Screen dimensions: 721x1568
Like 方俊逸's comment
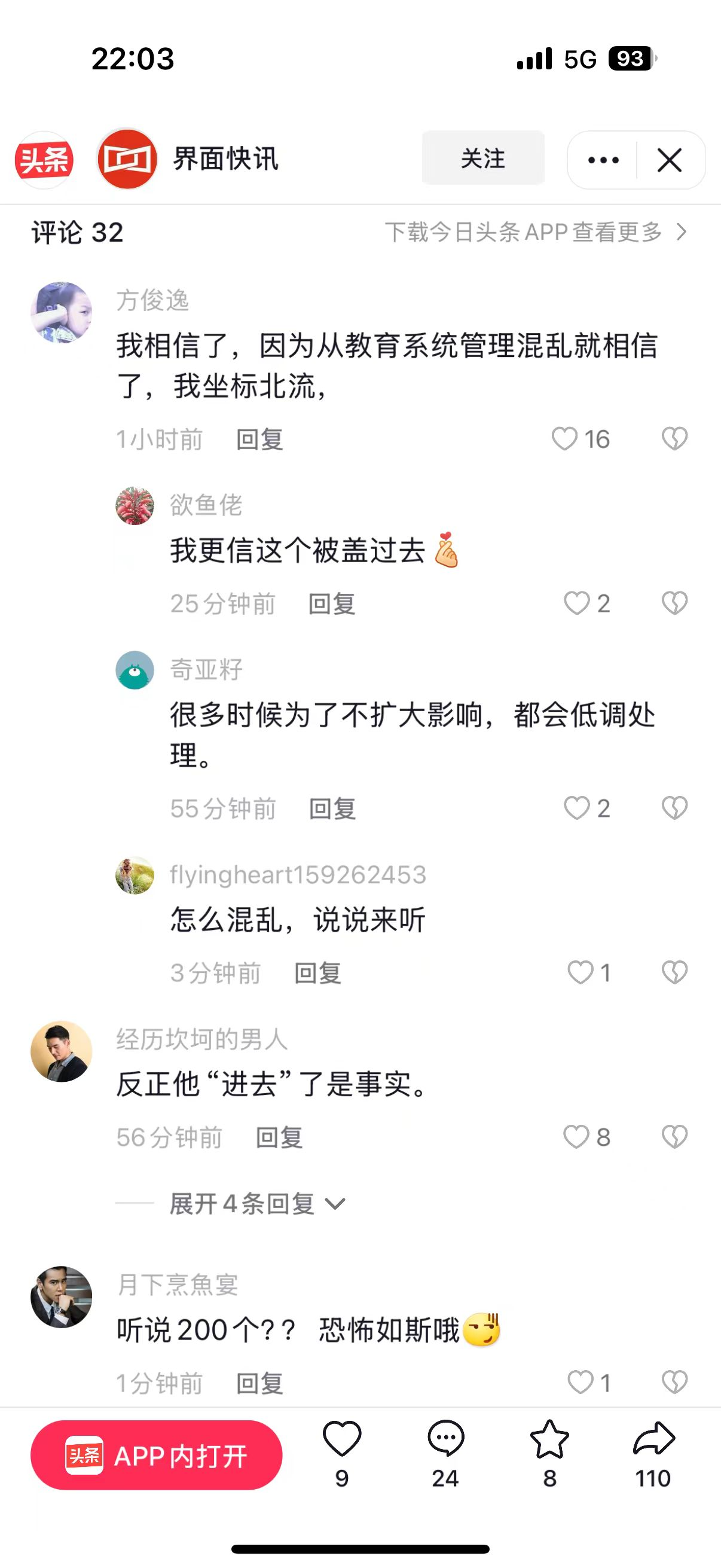pos(564,439)
